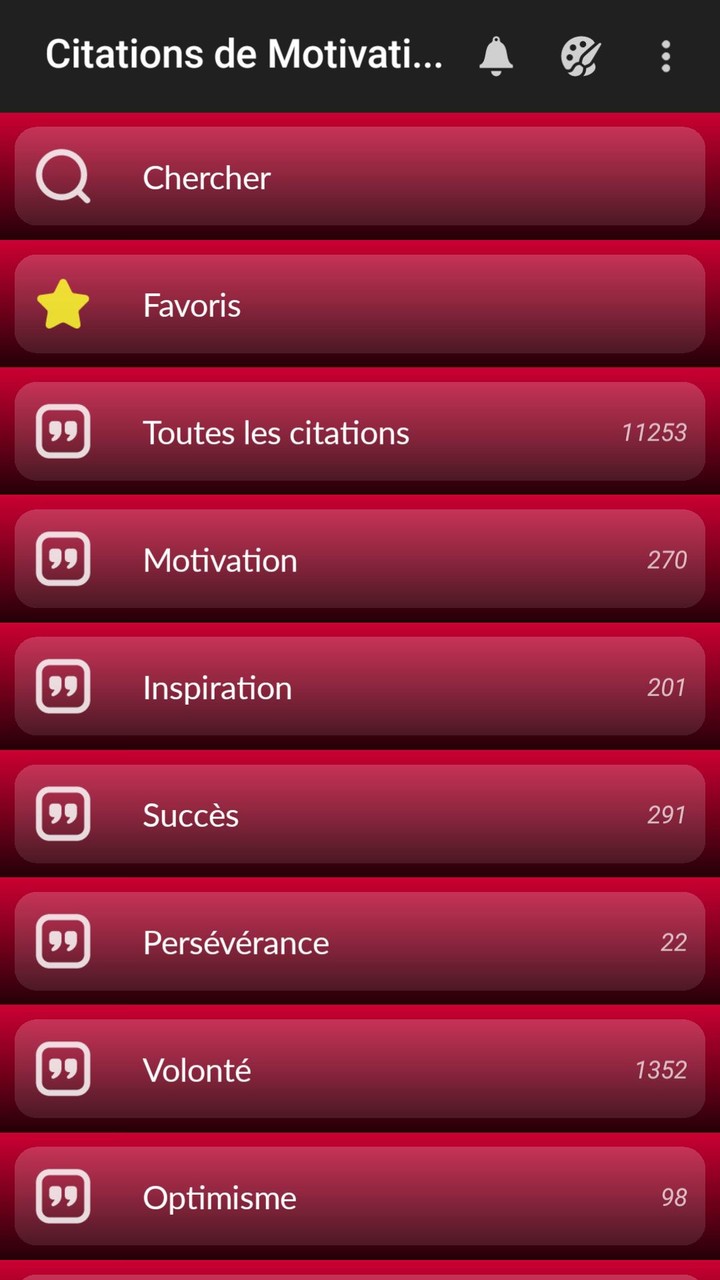Tap the overflow three-dot menu
Viewport: 720px width, 1280px height.
click(x=665, y=56)
